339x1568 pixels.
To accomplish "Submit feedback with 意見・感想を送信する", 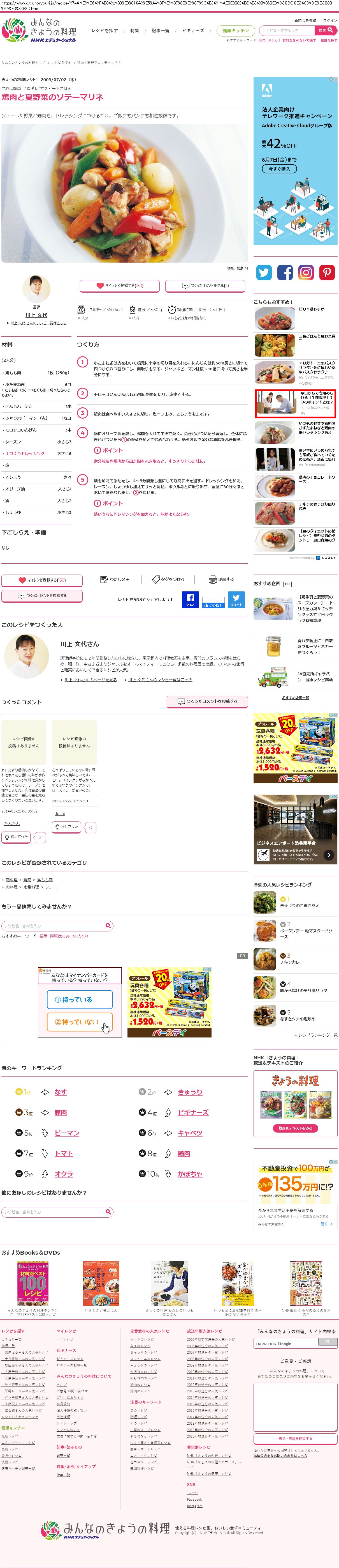I will 295,1438.
